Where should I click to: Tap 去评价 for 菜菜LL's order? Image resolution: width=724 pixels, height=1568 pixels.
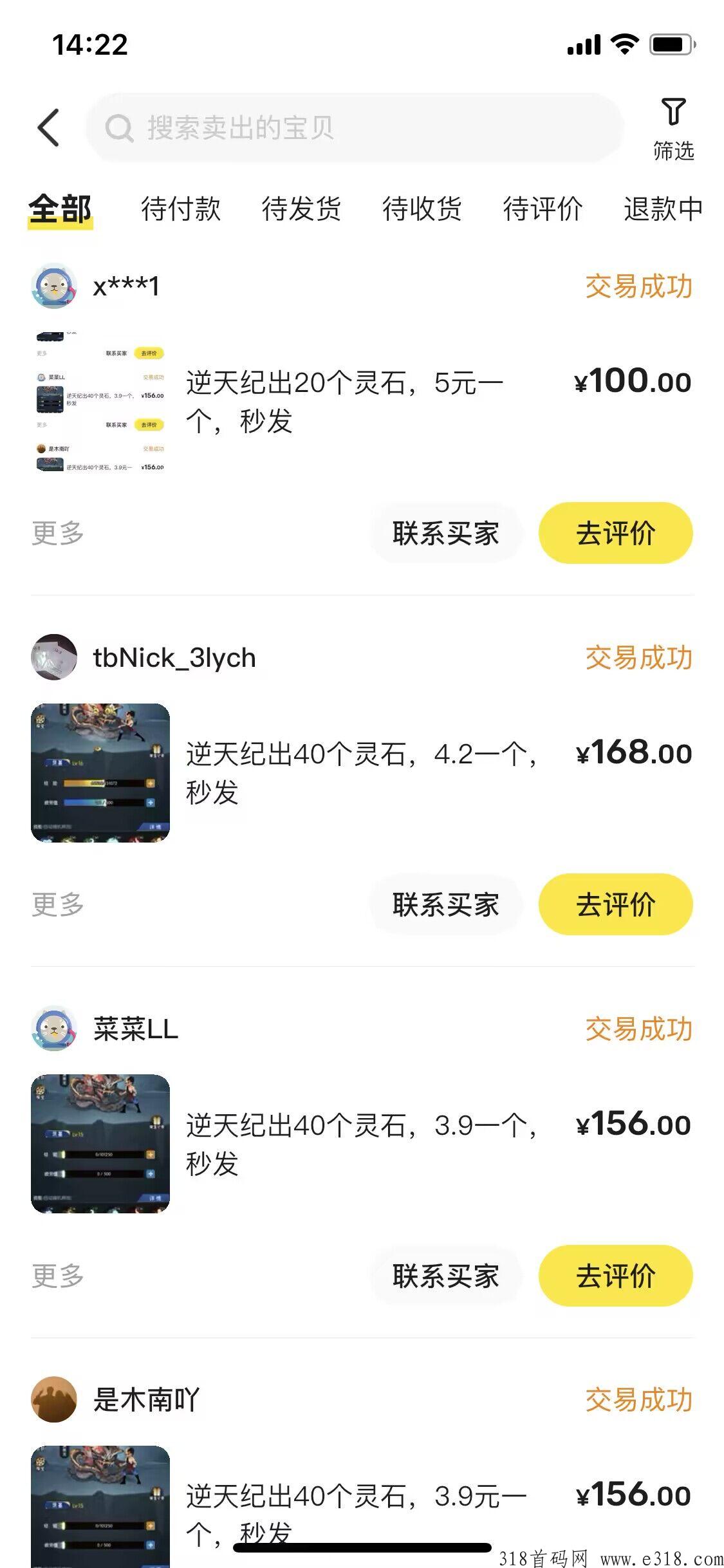pos(615,1276)
